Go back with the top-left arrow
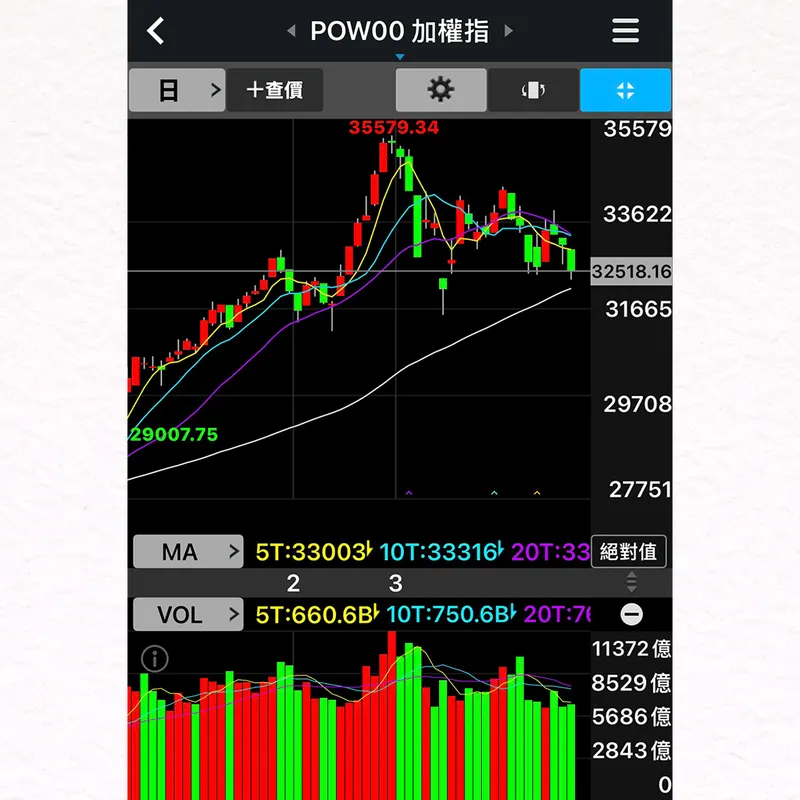Screen dimensions: 800x800 pyautogui.click(x=156, y=31)
